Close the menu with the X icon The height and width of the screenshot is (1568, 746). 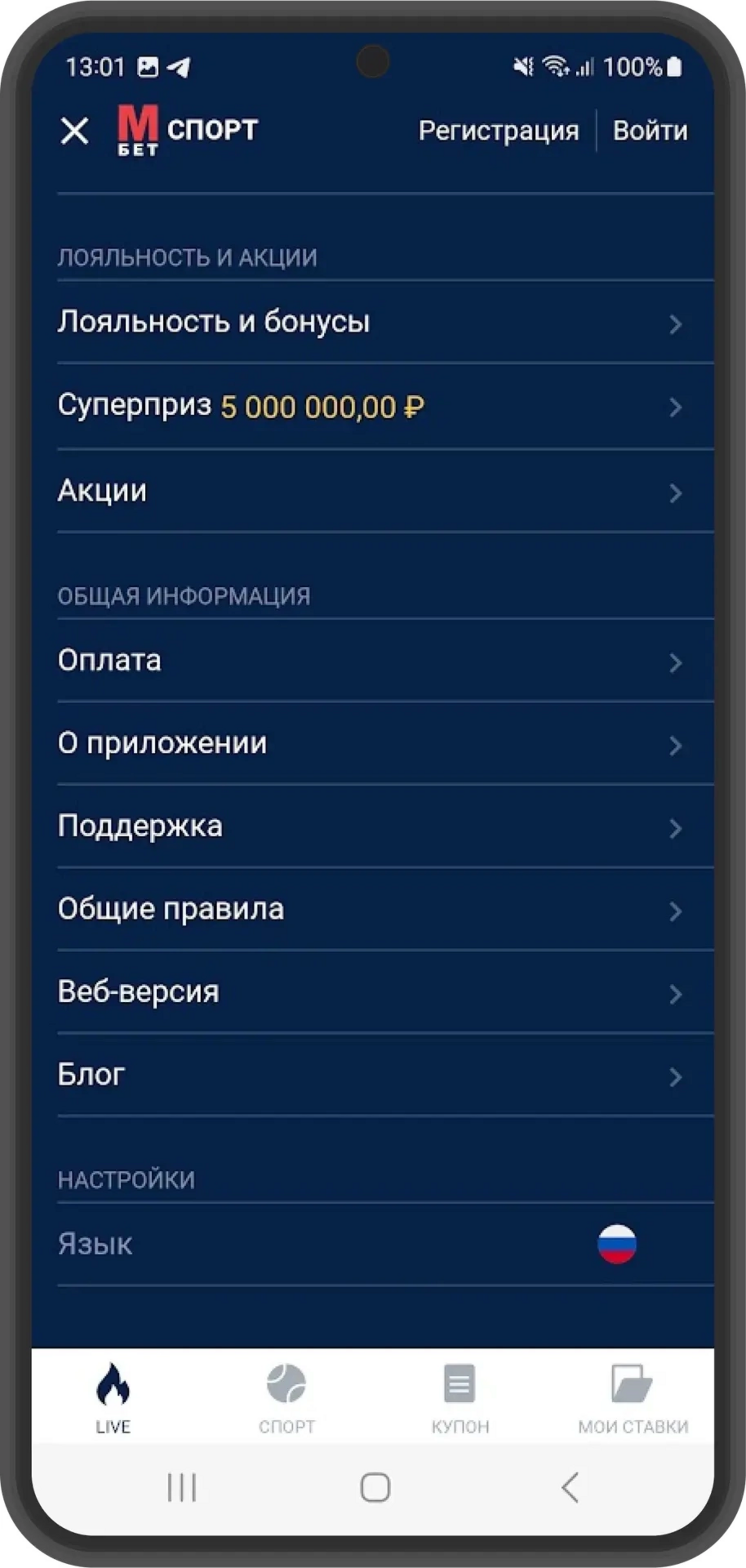point(74,130)
